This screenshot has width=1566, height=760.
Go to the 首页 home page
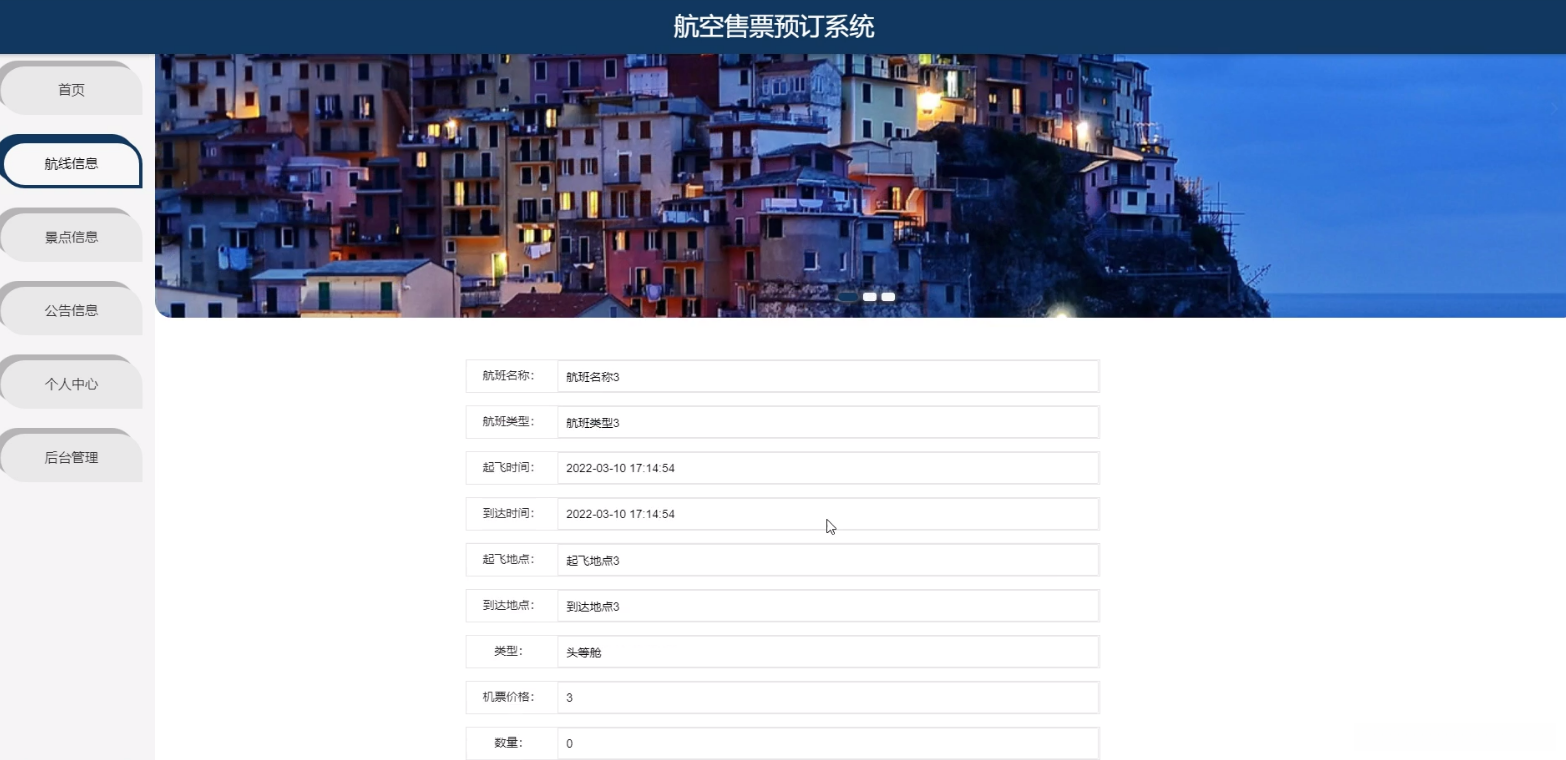pyautogui.click(x=71, y=90)
